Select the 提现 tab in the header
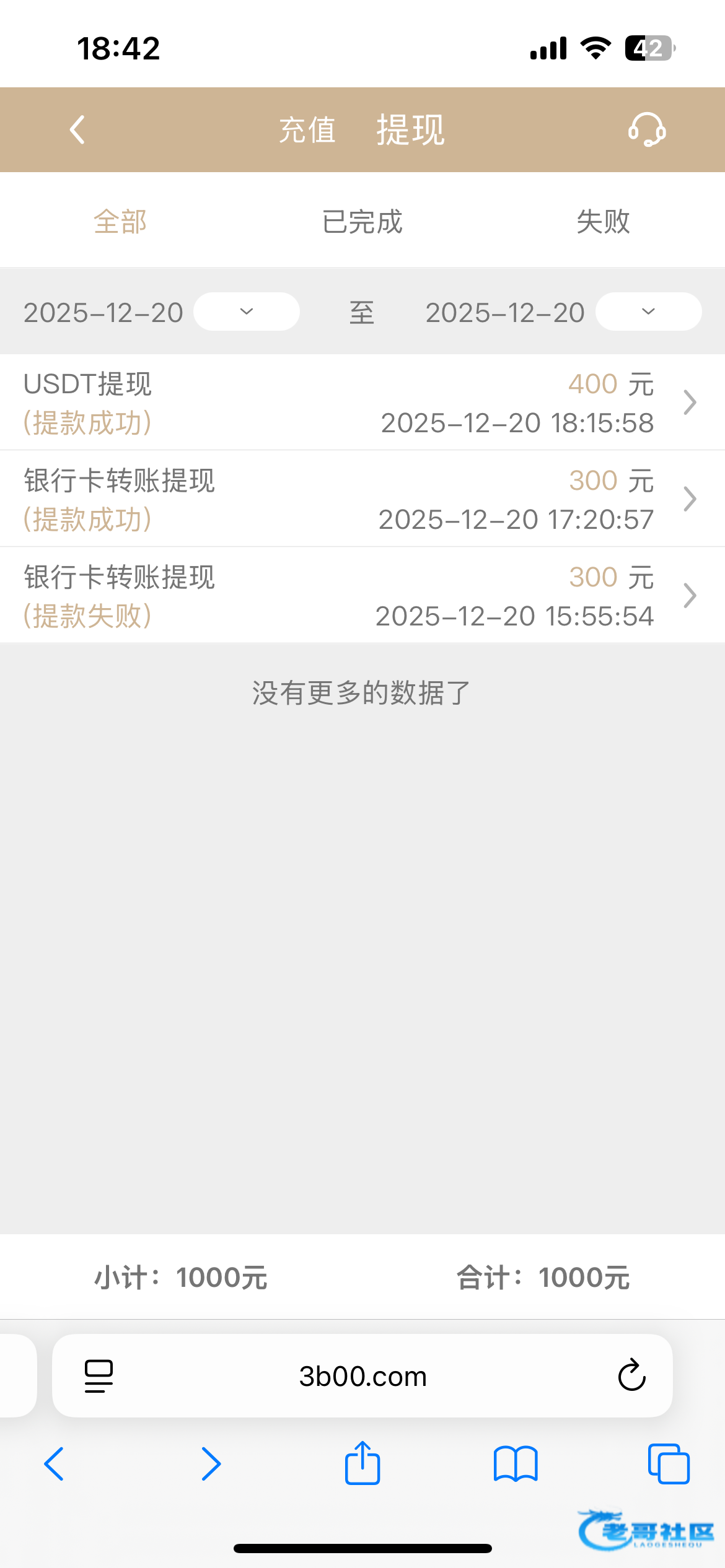 [x=410, y=130]
